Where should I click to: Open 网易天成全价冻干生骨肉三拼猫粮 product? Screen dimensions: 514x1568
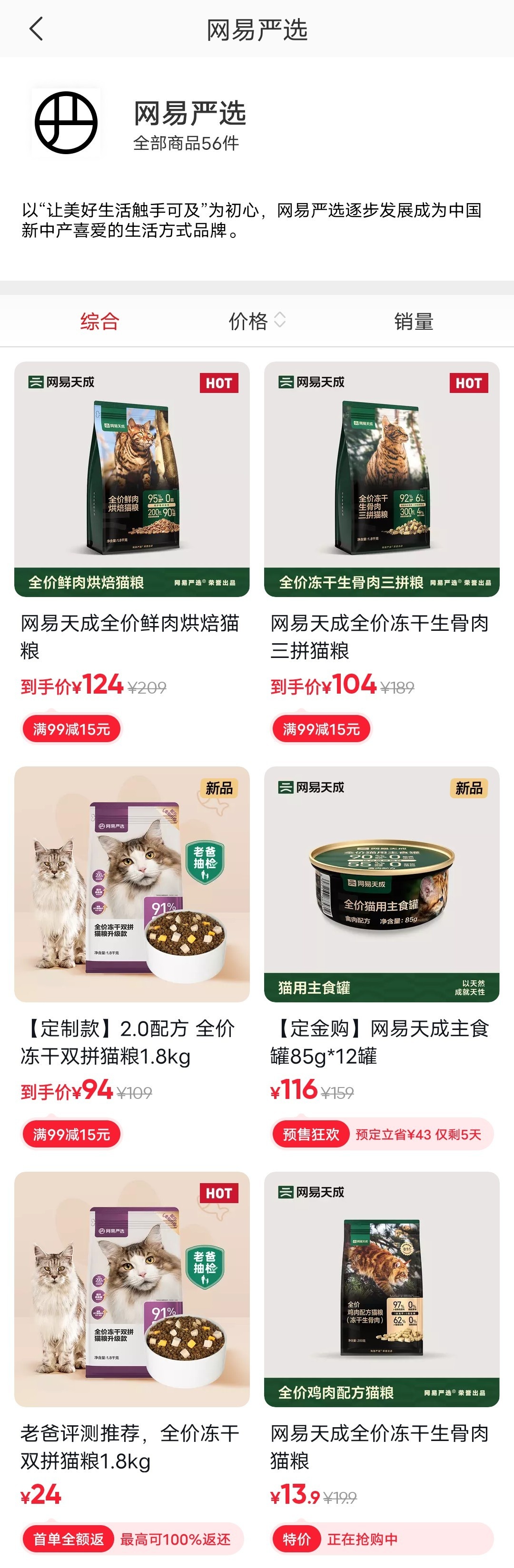coord(382,479)
